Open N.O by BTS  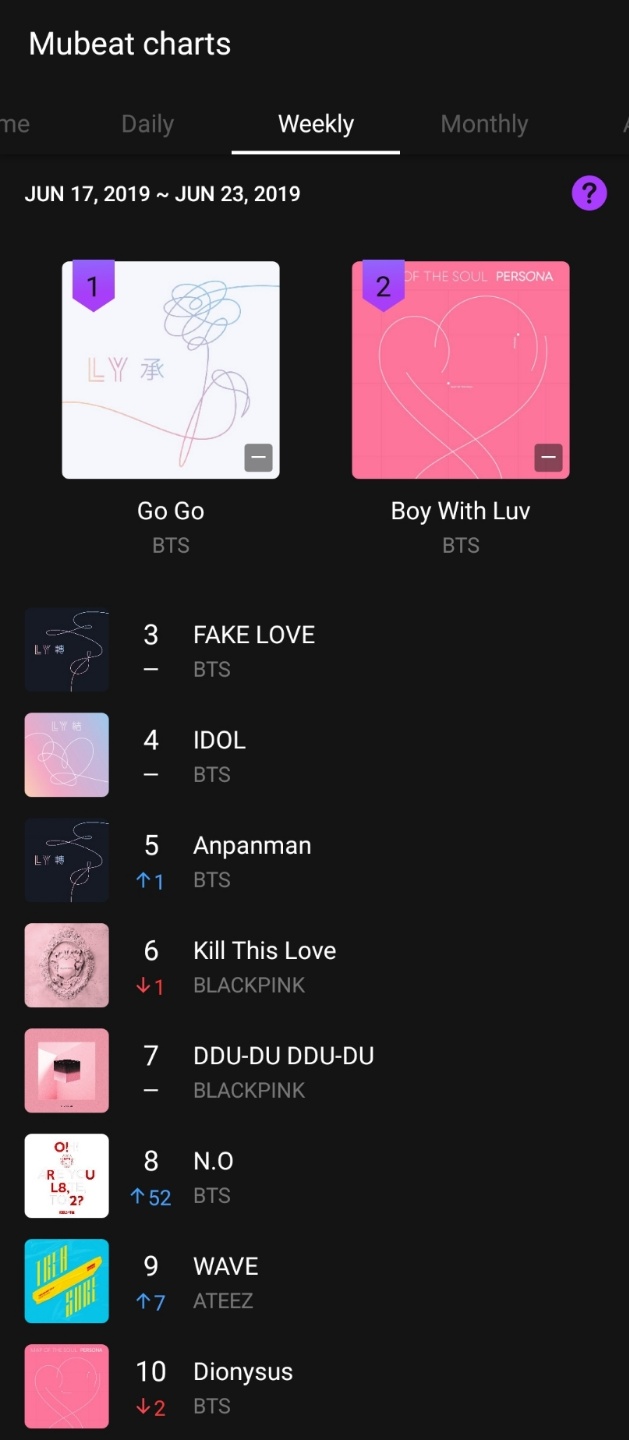(314, 1176)
